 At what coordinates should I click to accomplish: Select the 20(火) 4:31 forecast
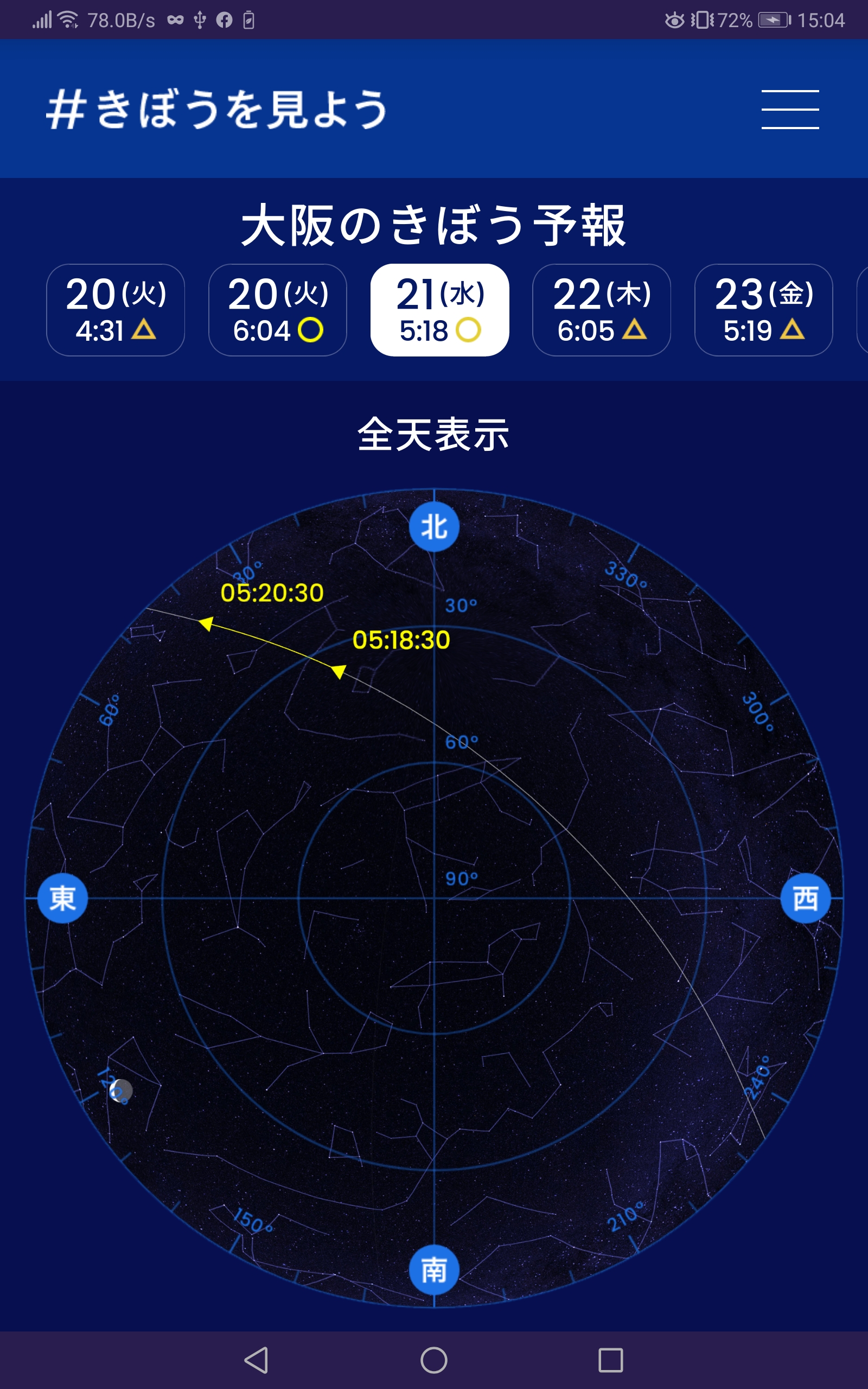coord(116,310)
